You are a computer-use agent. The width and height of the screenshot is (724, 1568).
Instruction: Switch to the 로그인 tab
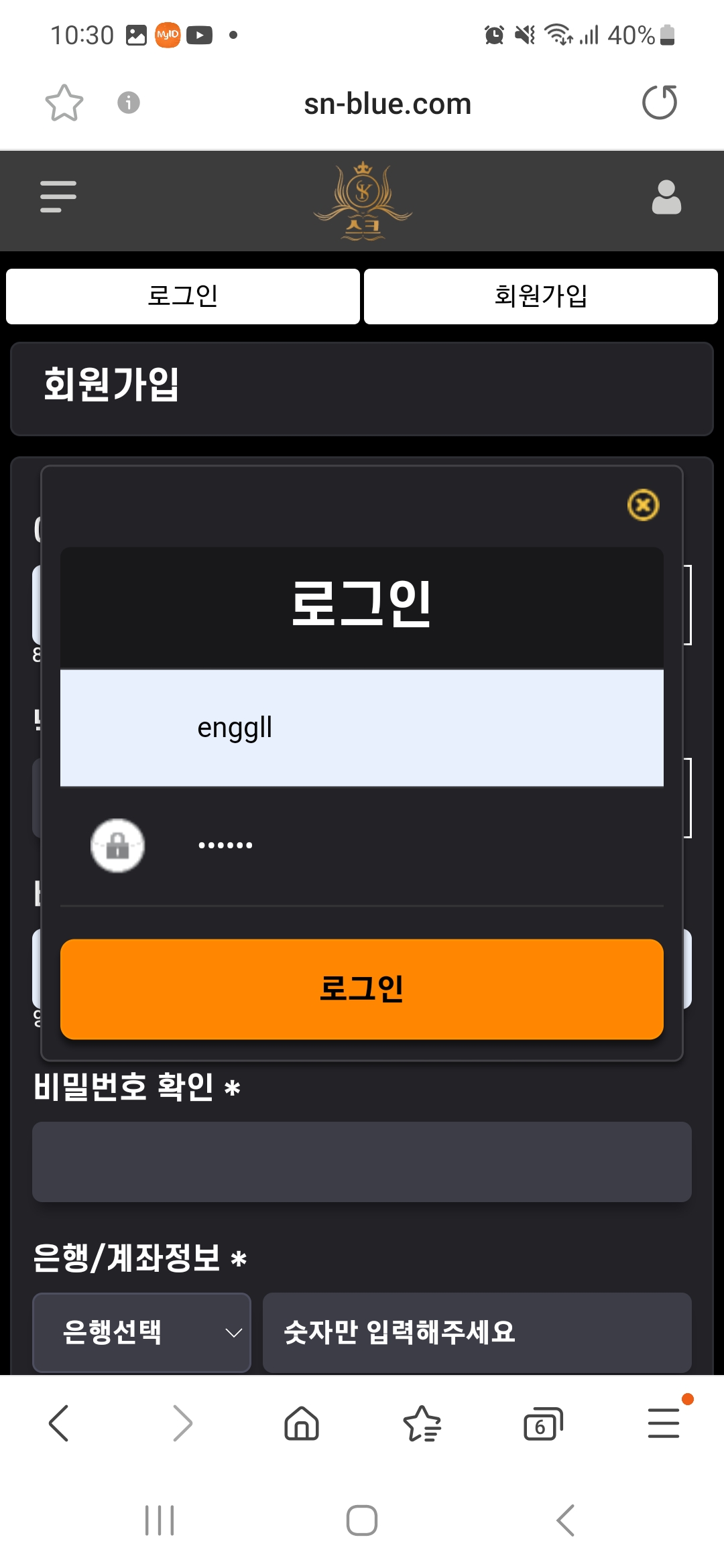click(182, 296)
